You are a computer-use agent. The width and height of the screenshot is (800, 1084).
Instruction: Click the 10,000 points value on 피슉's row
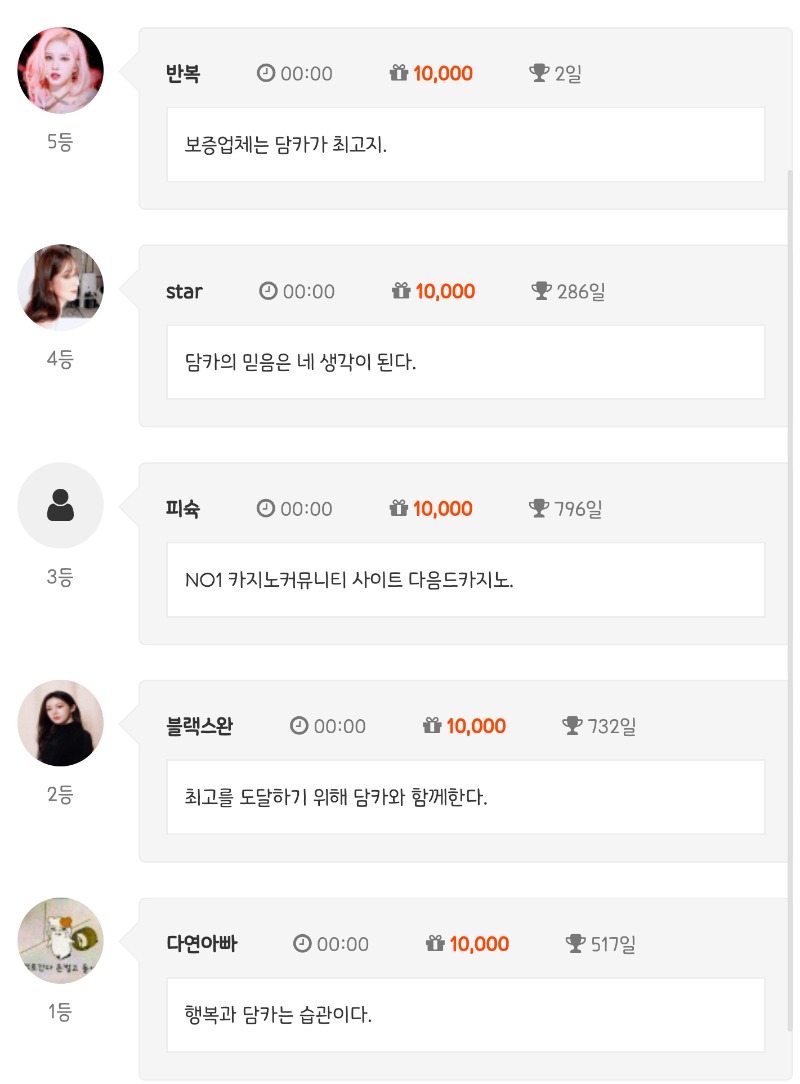(442, 509)
